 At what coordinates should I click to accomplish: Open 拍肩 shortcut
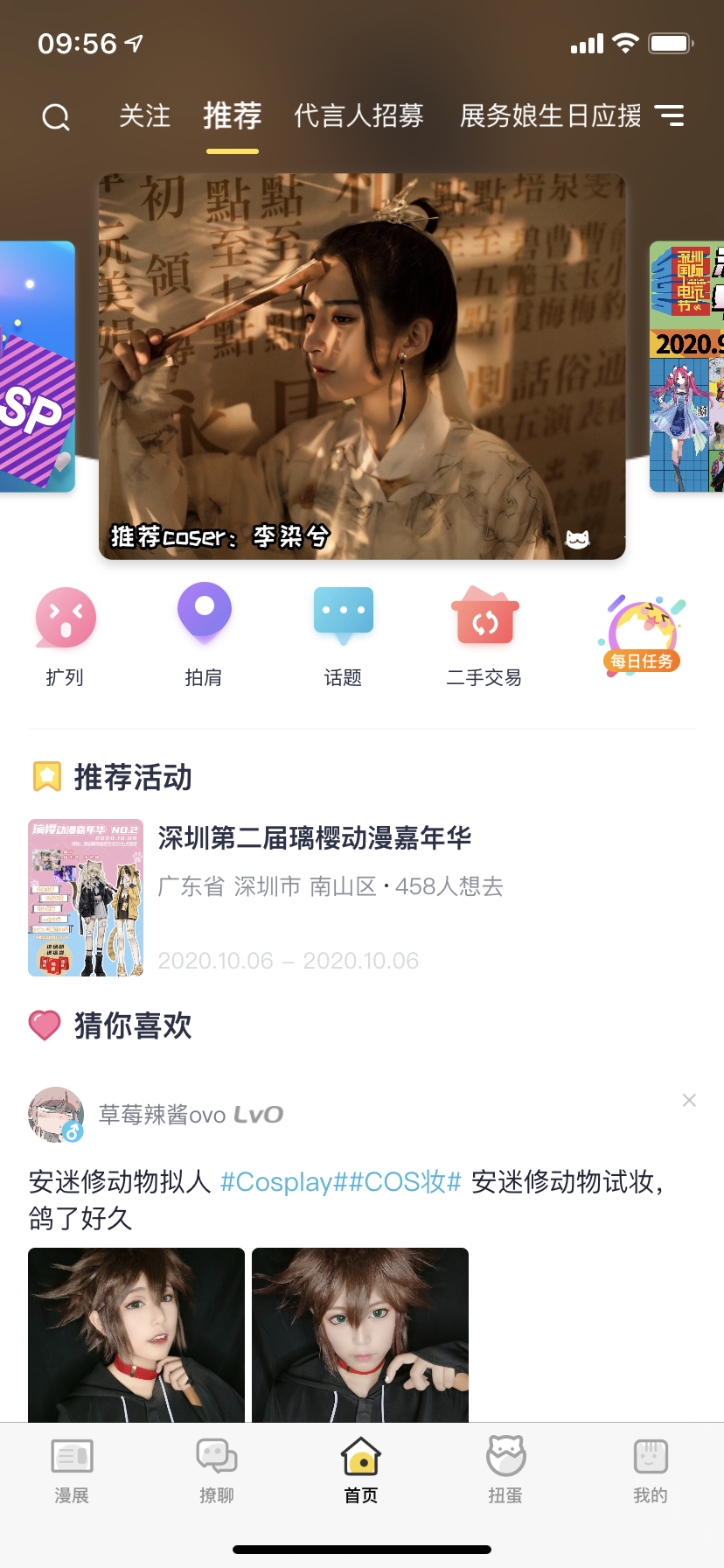[x=204, y=633]
